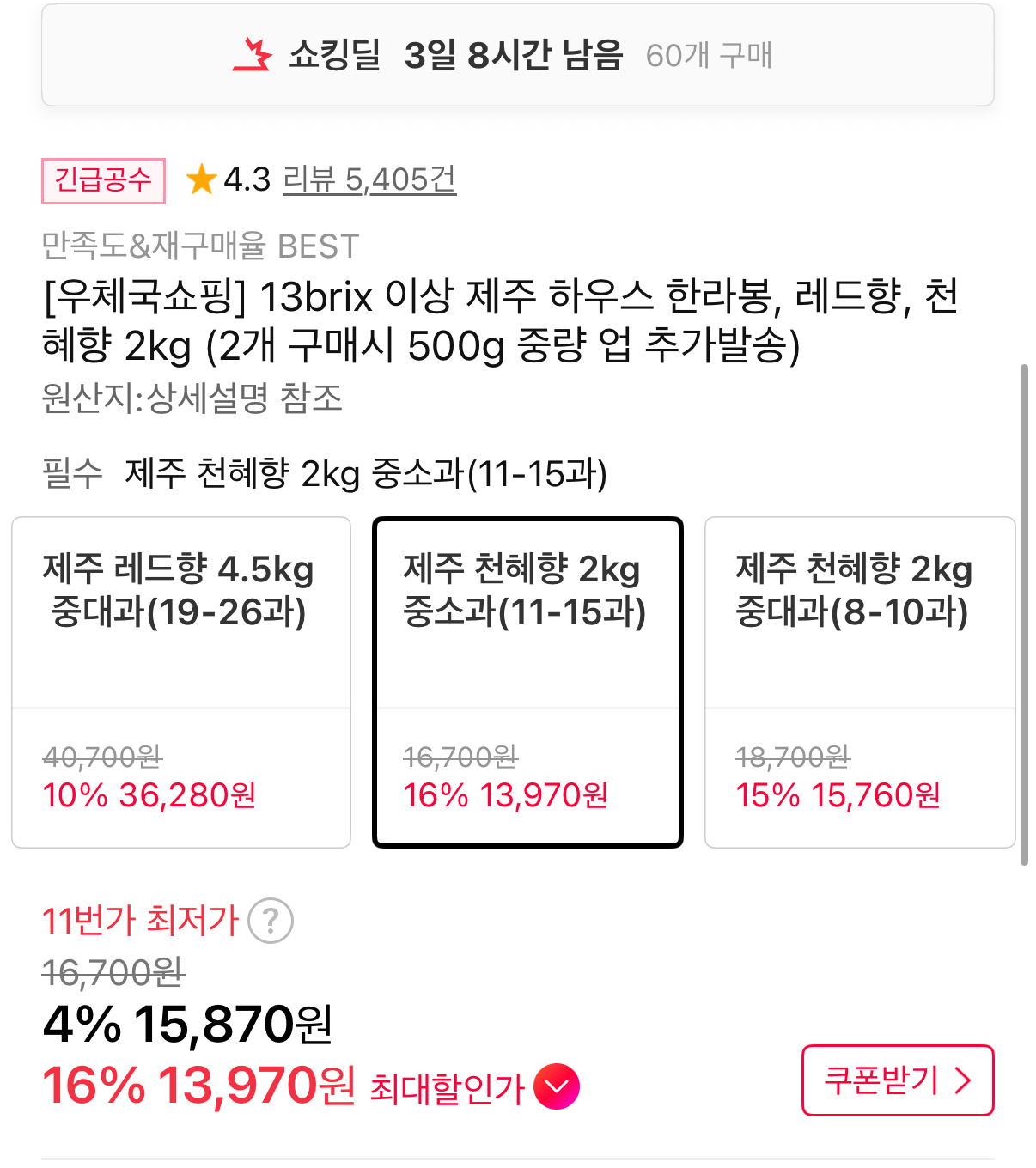
Task: Reselect the highlighted 중소과(11-15과) option
Action: pos(526,681)
